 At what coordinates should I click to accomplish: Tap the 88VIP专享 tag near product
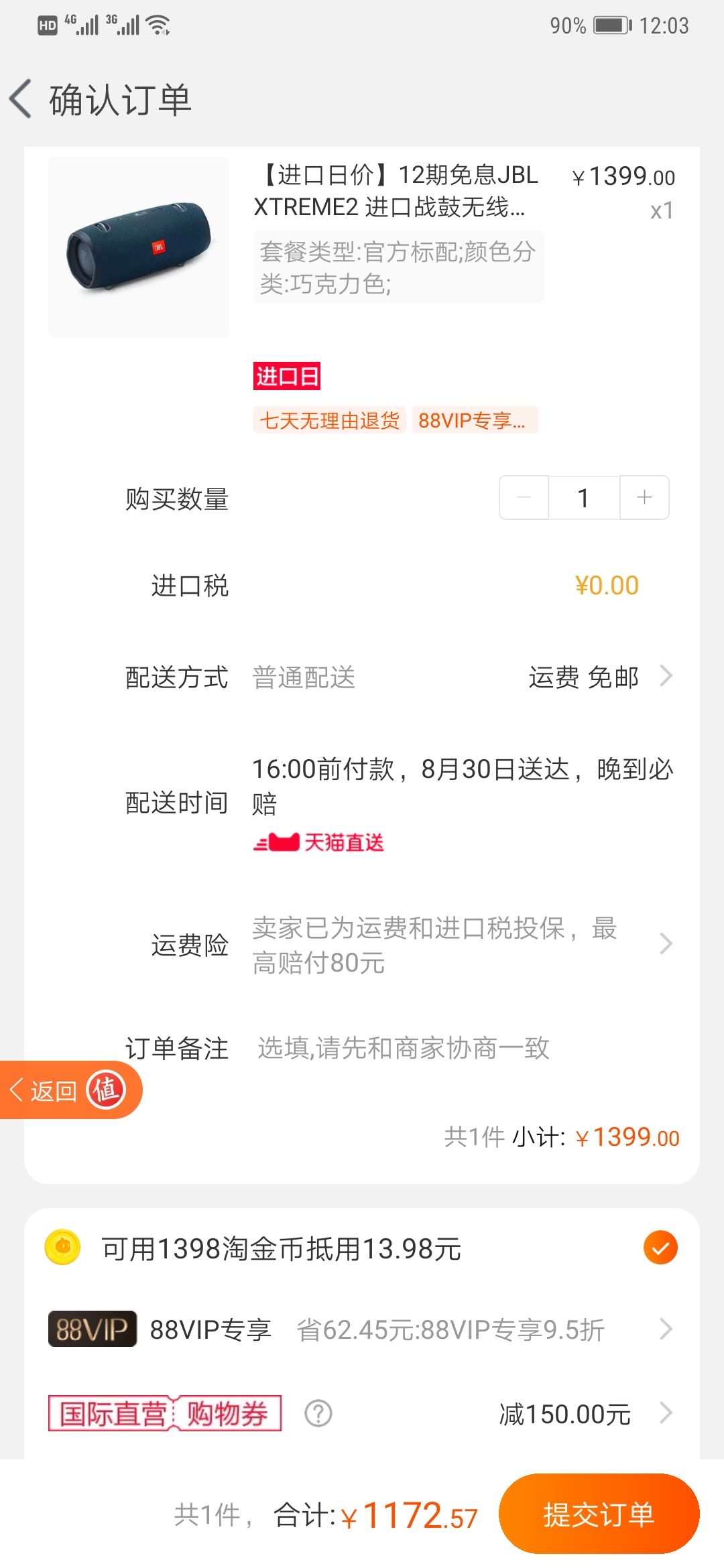pos(473,421)
